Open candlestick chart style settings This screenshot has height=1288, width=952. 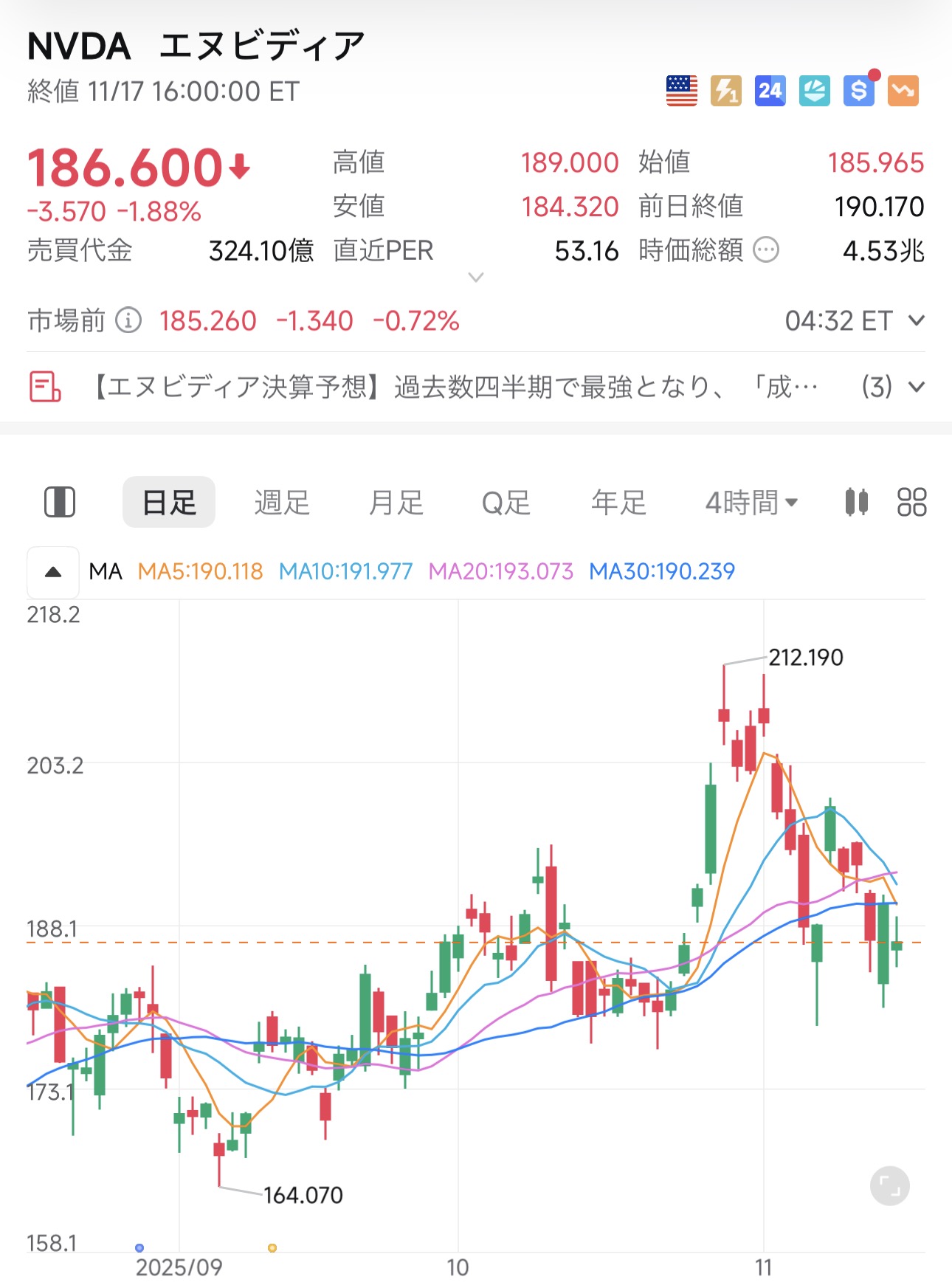[x=856, y=503]
